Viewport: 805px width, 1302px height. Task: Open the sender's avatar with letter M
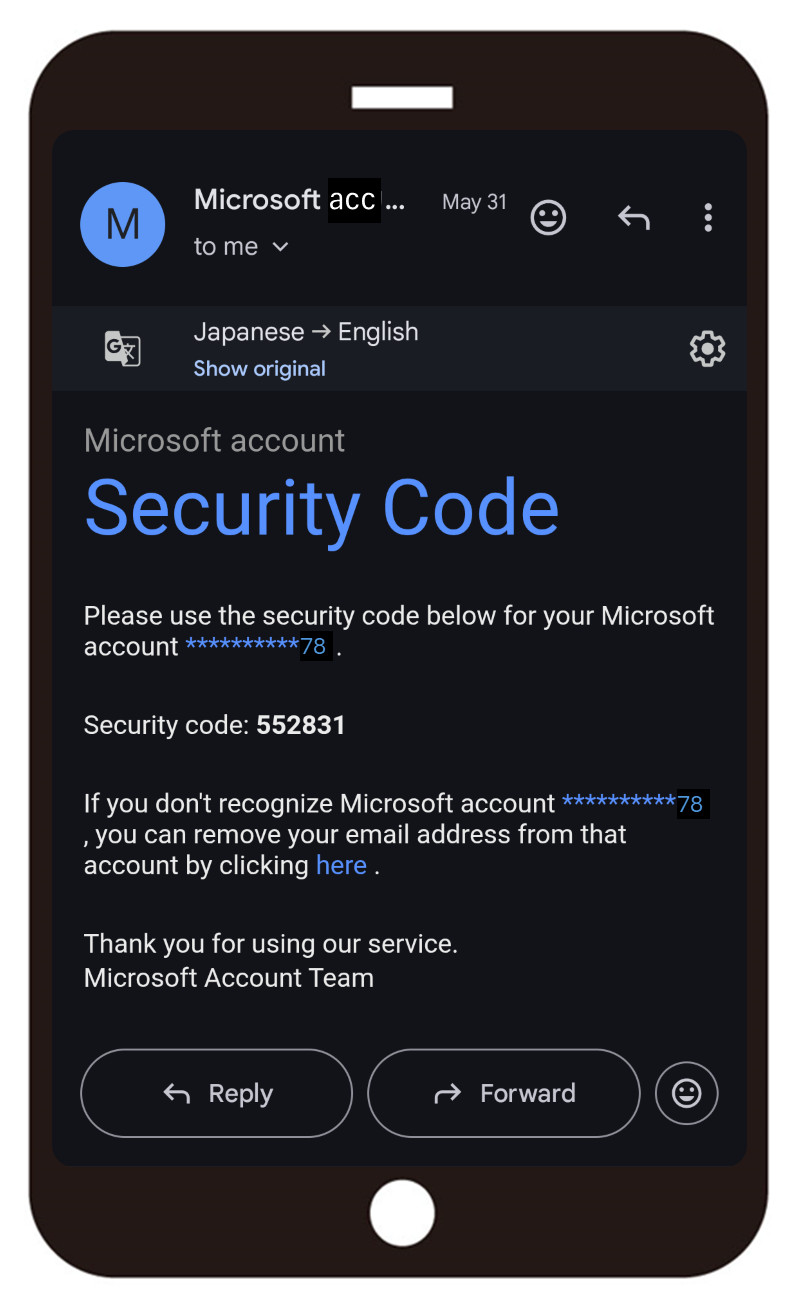(x=122, y=224)
